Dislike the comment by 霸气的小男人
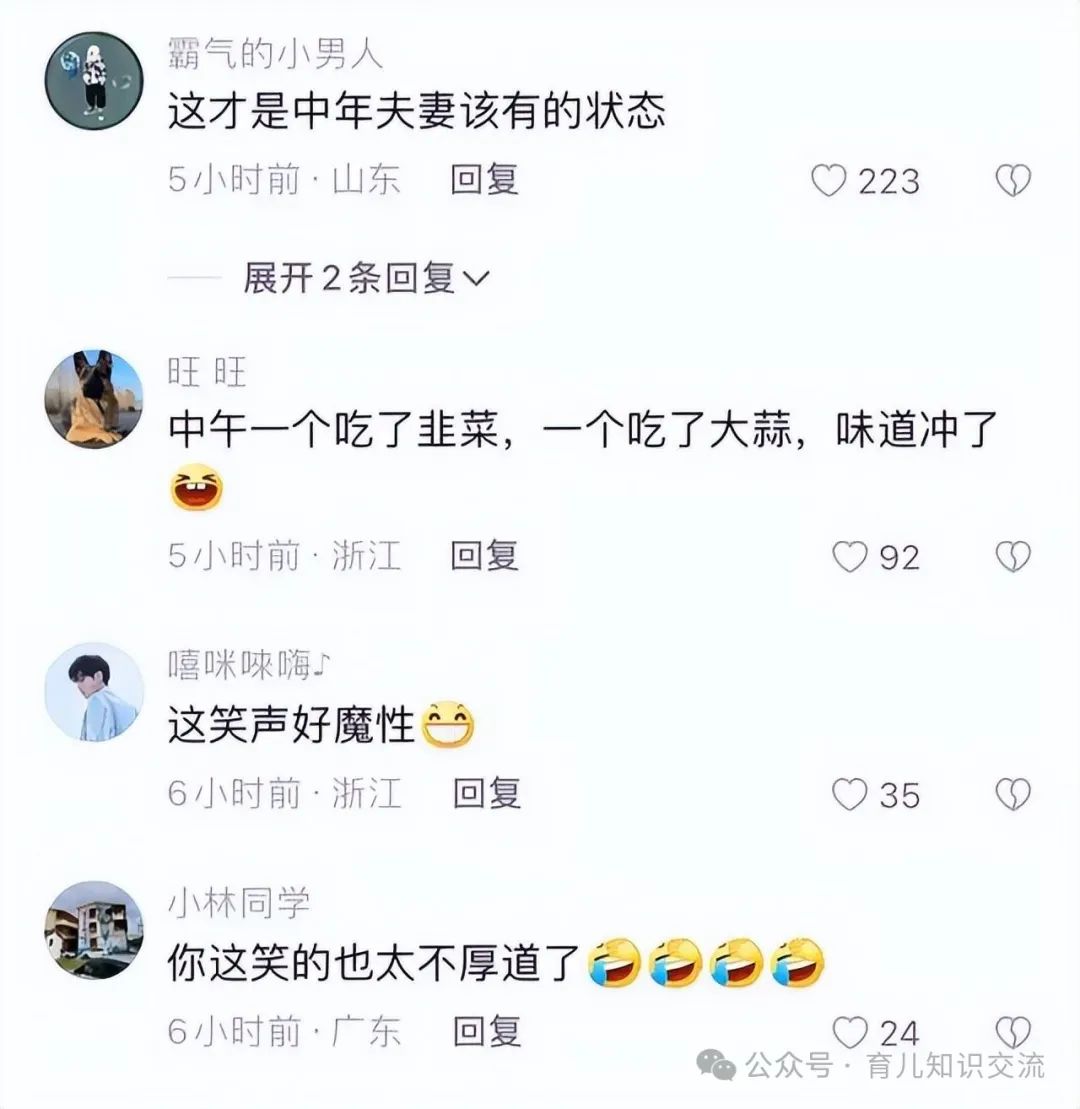This screenshot has height=1109, width=1080. [1013, 181]
